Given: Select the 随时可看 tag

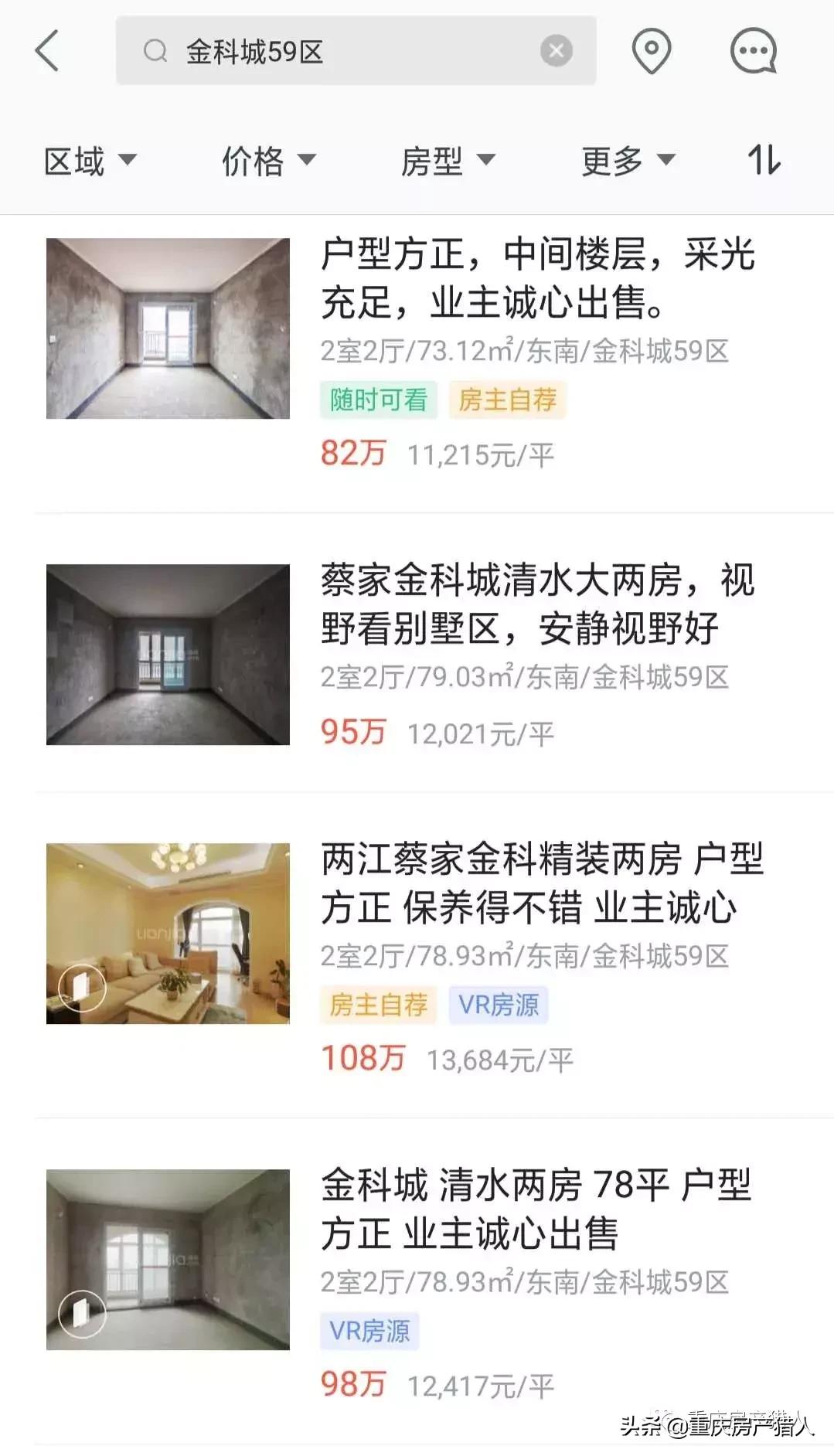Looking at the screenshot, I should [x=377, y=399].
